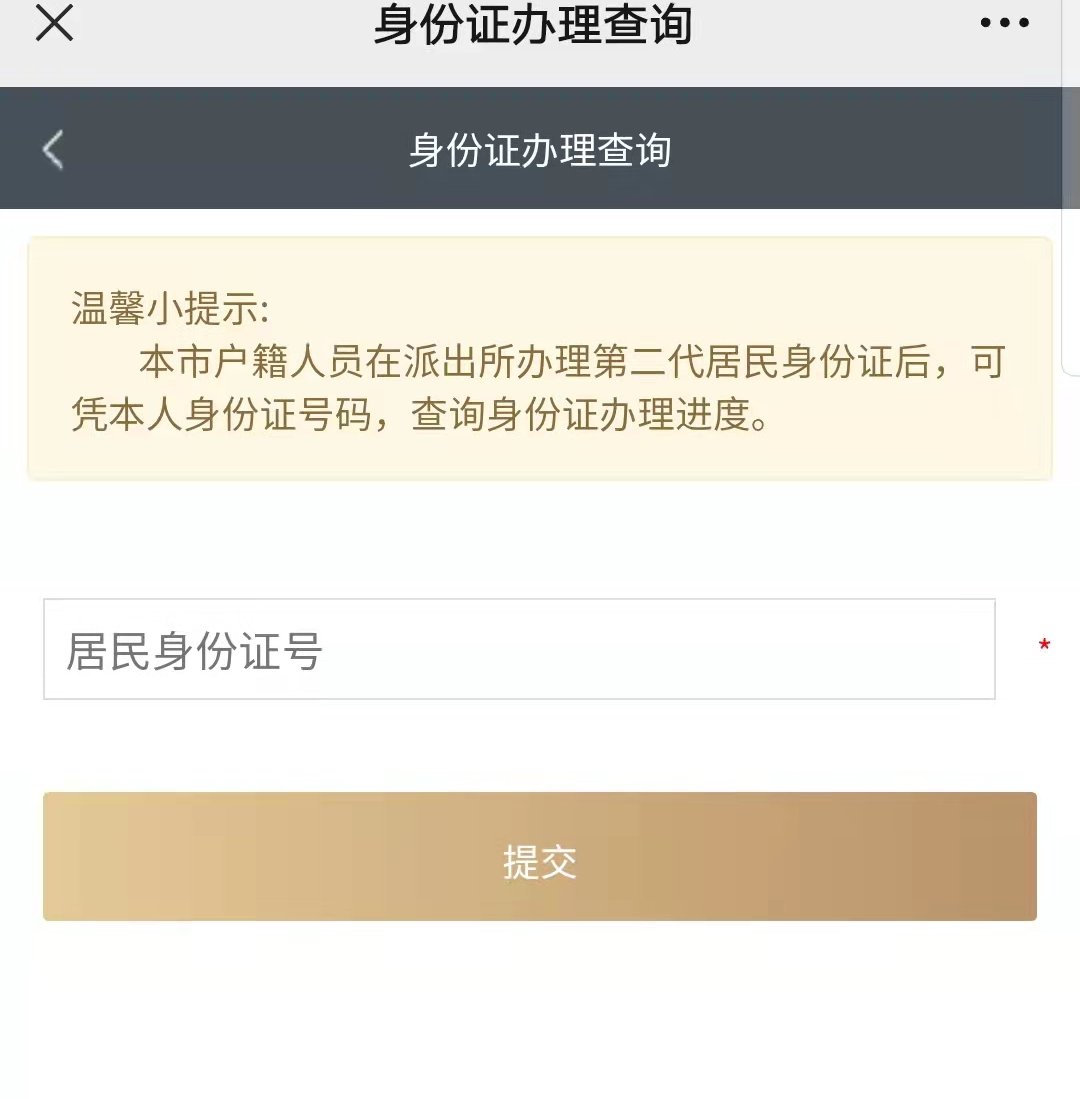Tap the 居民身份证号 input field
This screenshot has height=1099, width=1080.
[x=518, y=650]
